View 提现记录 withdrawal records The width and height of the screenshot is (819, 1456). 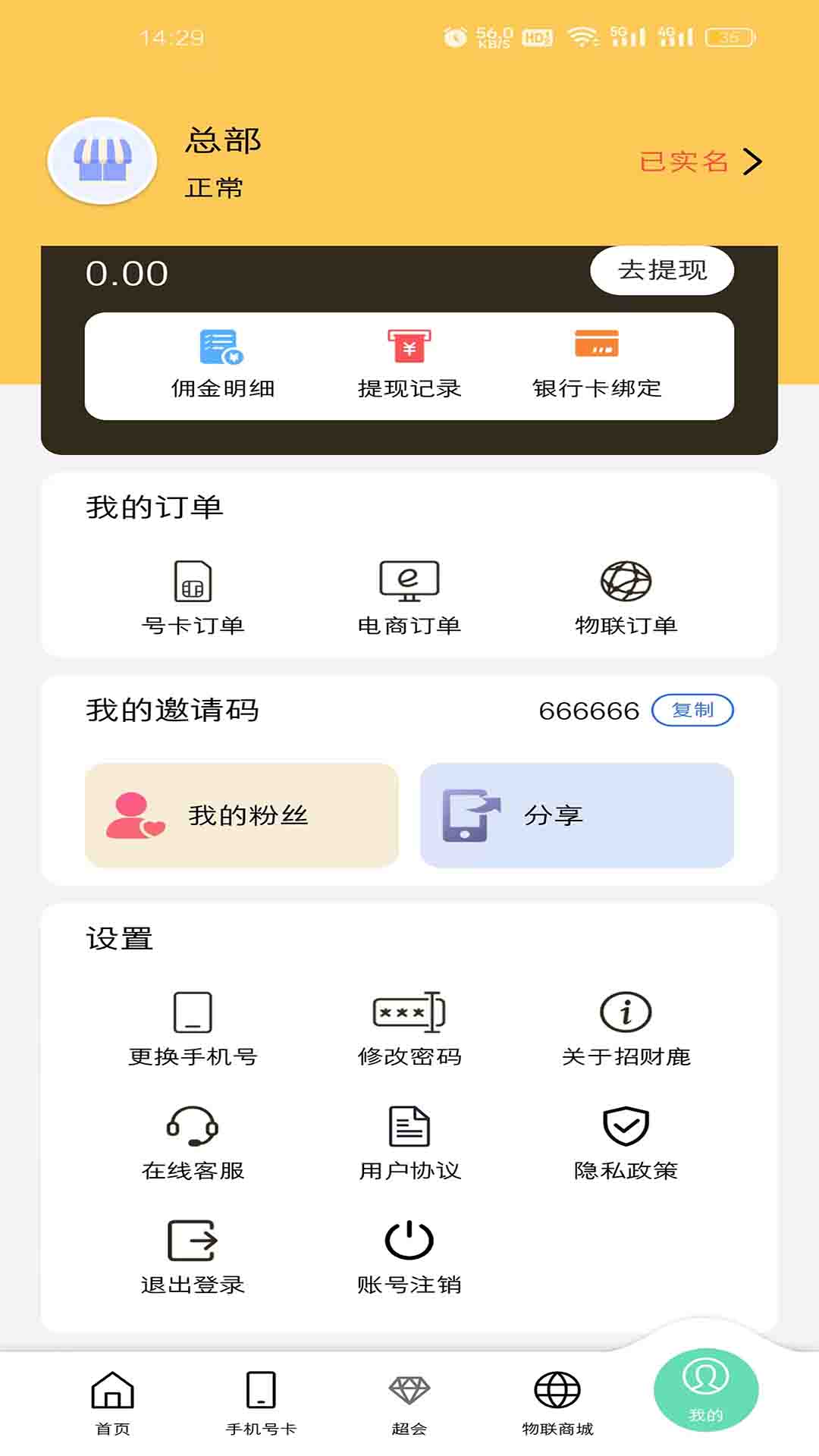tap(409, 365)
